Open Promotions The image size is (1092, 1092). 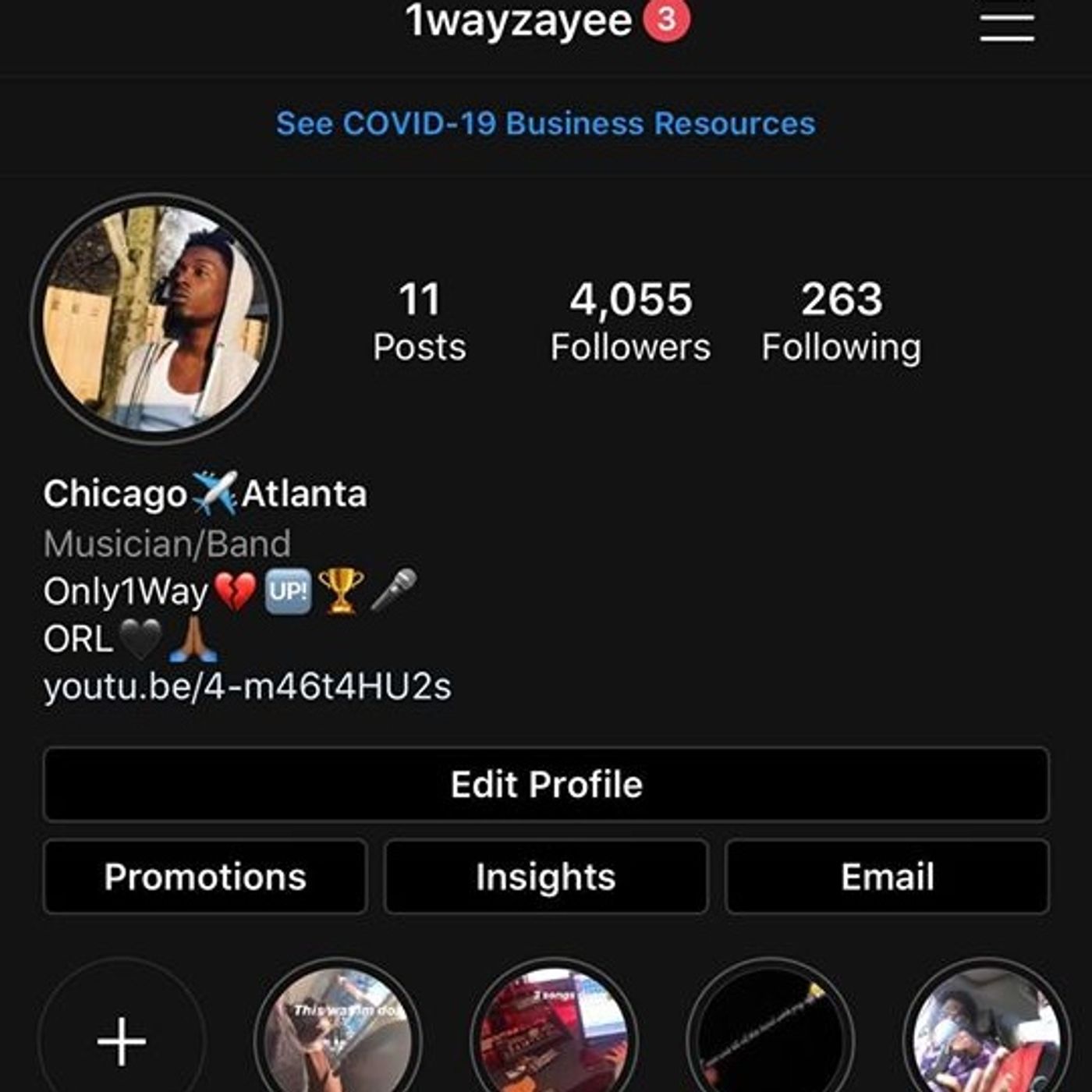click(205, 877)
